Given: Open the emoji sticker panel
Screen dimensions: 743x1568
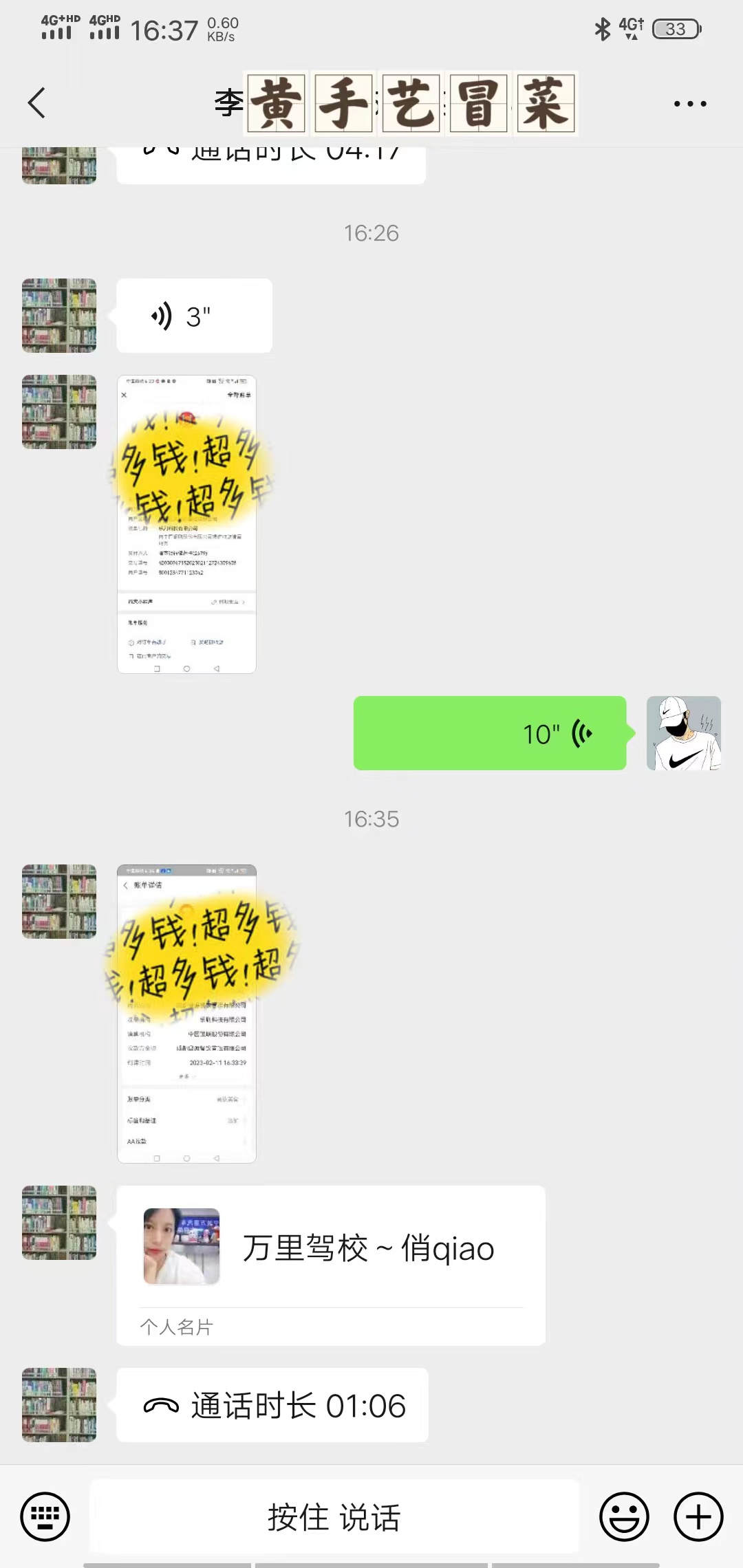Looking at the screenshot, I should pos(624,1516).
